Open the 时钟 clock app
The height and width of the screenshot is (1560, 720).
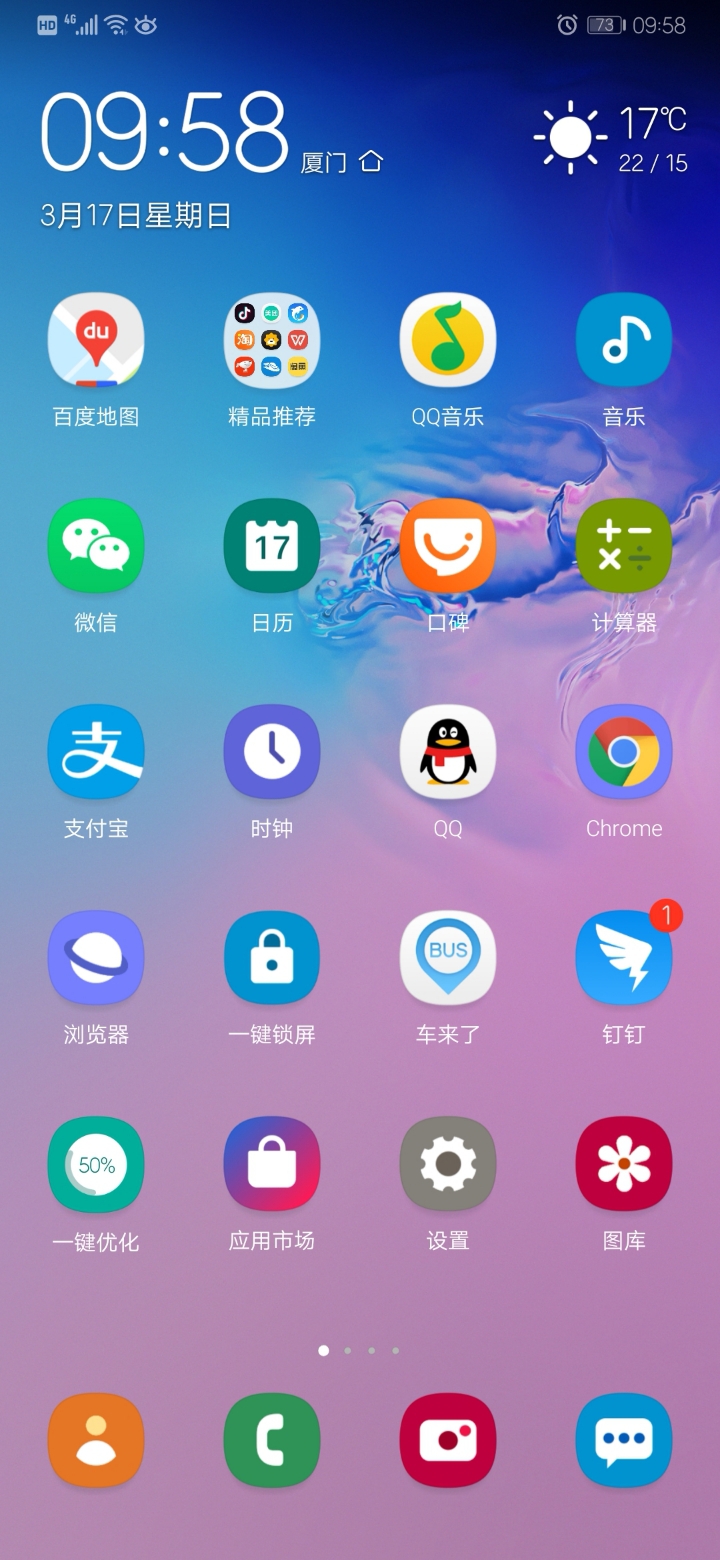(272, 752)
